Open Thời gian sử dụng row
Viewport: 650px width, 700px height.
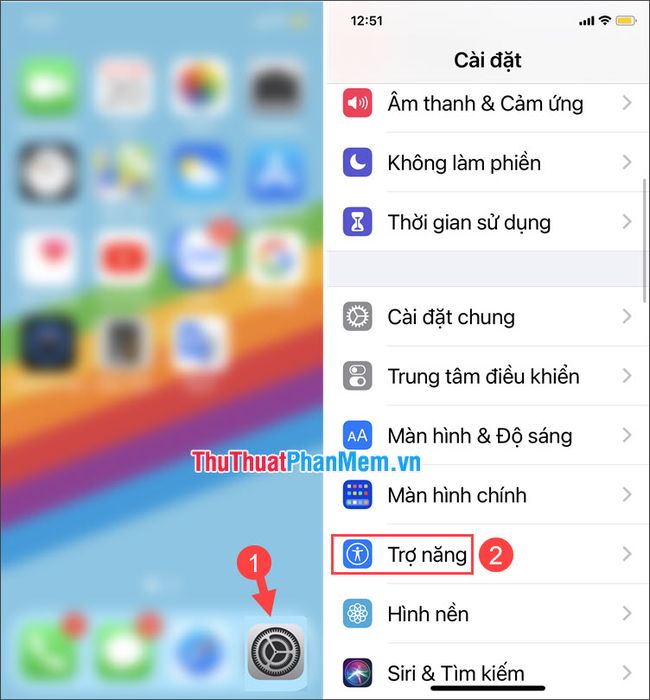468,222
